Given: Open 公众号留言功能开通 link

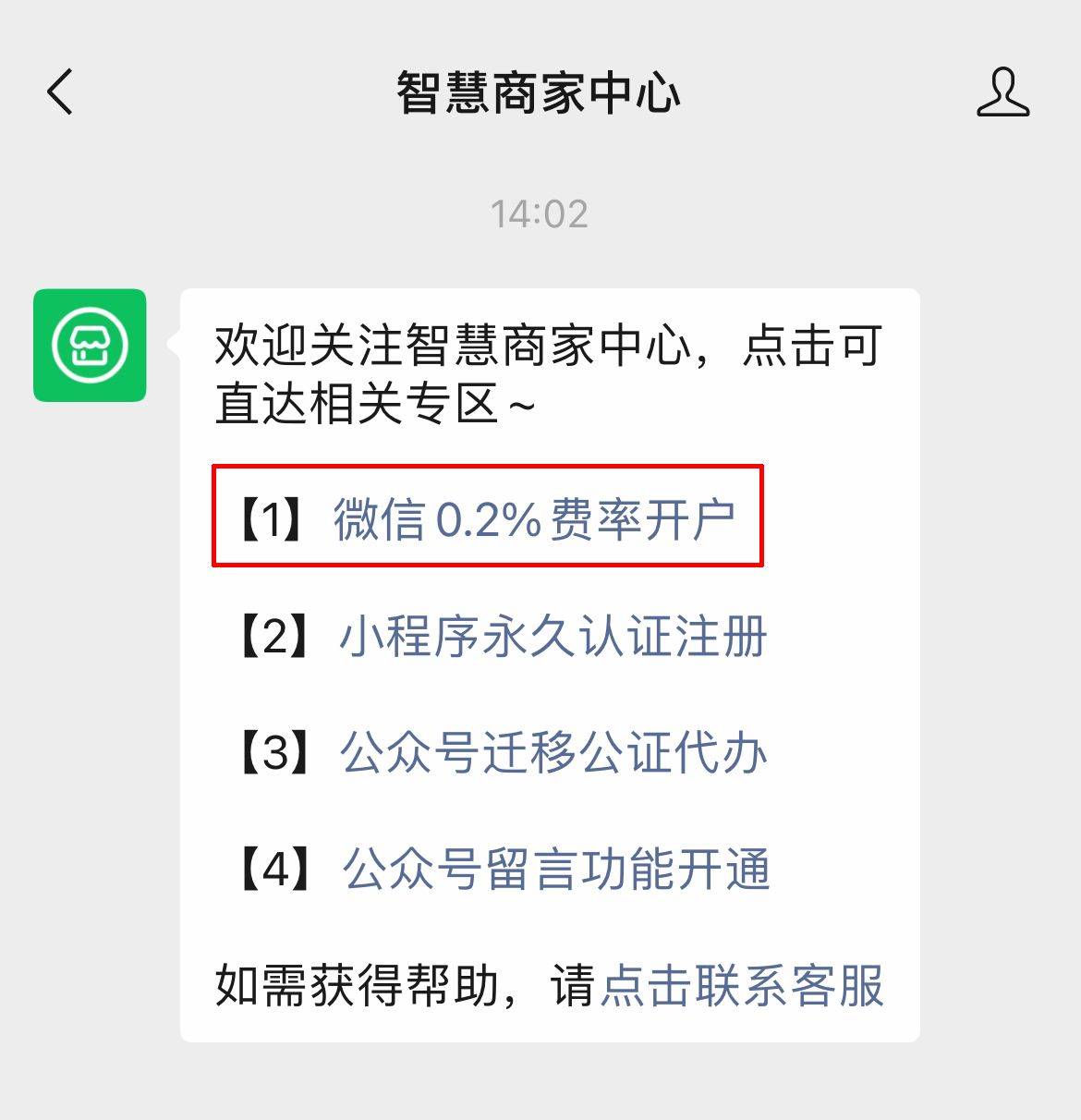Looking at the screenshot, I should point(555,870).
